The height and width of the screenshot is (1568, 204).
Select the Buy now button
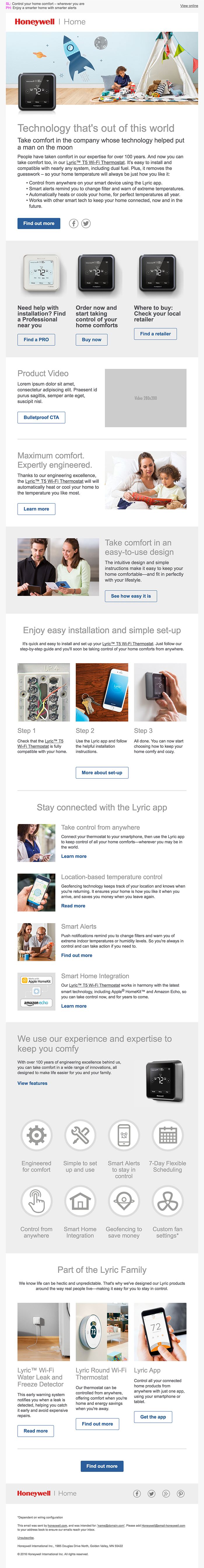[91, 340]
